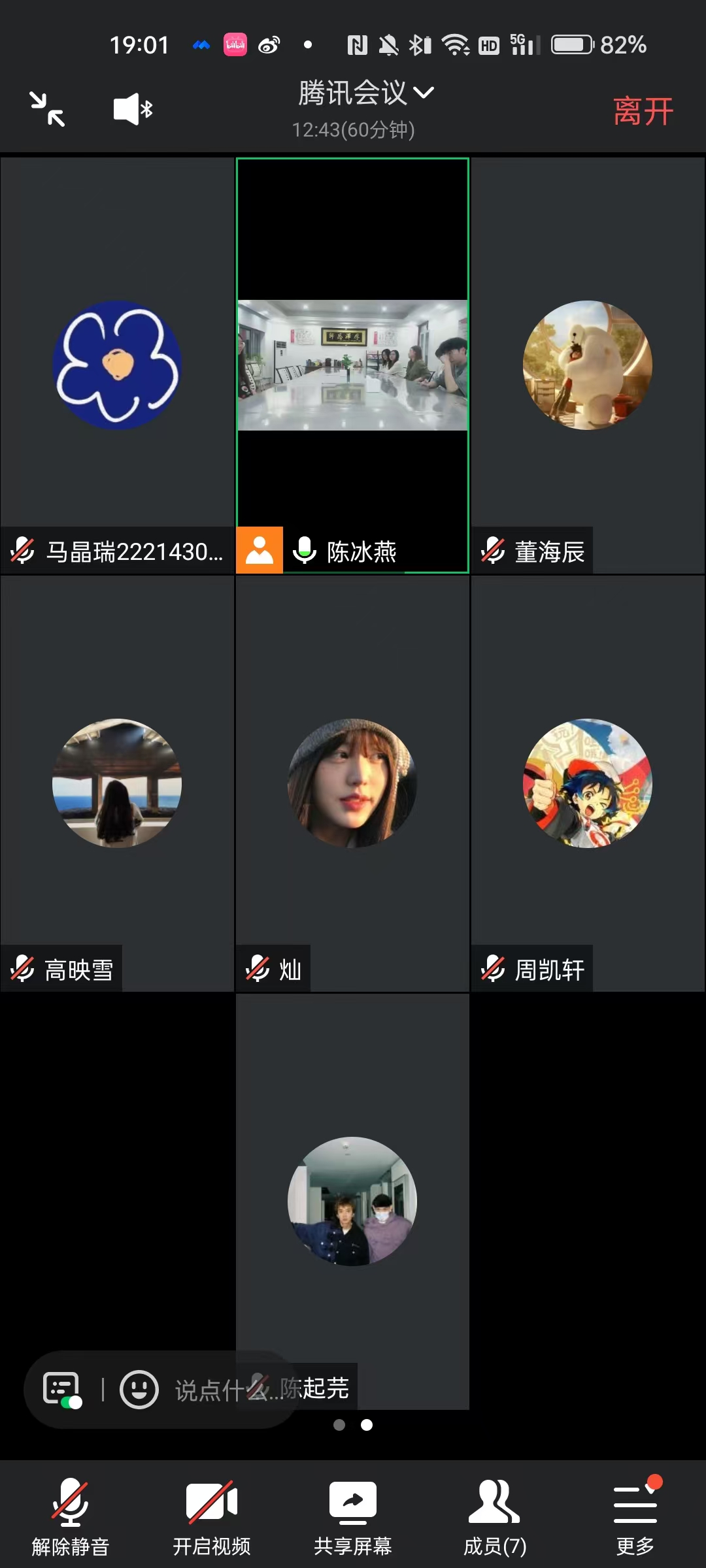Select 陈起芫's participant tile
The width and height of the screenshot is (706, 1568).
(352, 1201)
